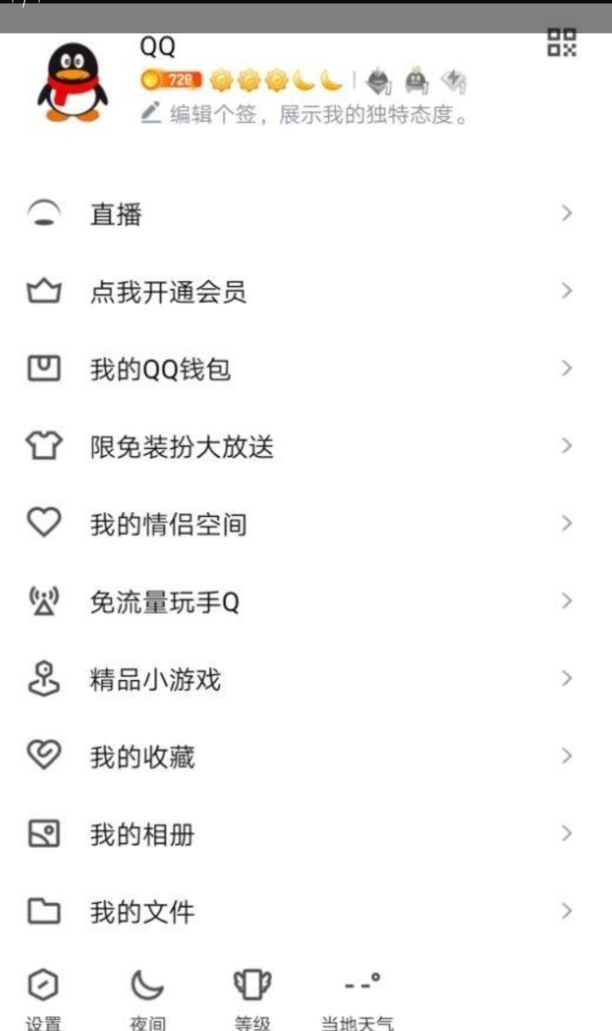Check my 等级 level
Viewport: 612px width, 1031px height.
tap(252, 996)
